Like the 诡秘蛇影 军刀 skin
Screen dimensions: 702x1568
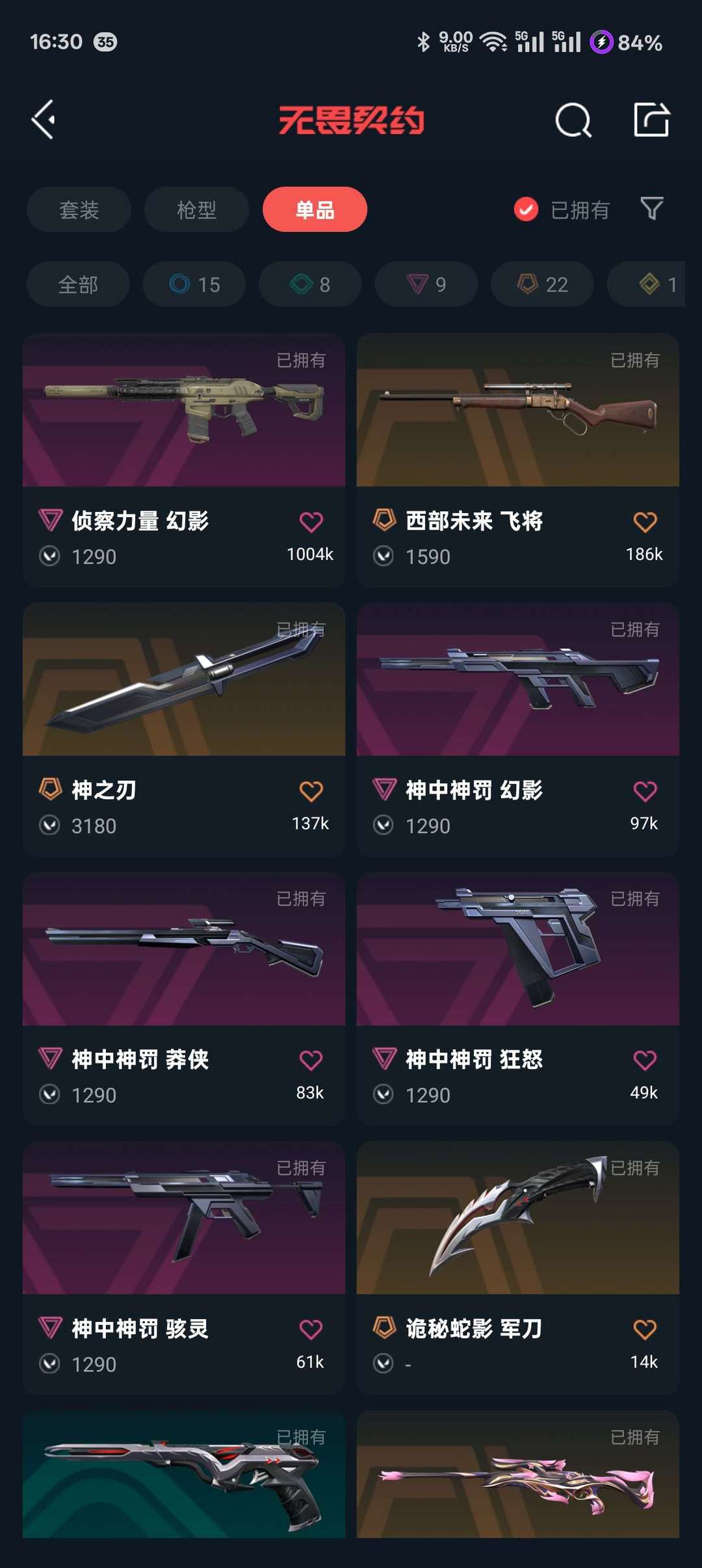click(645, 1329)
